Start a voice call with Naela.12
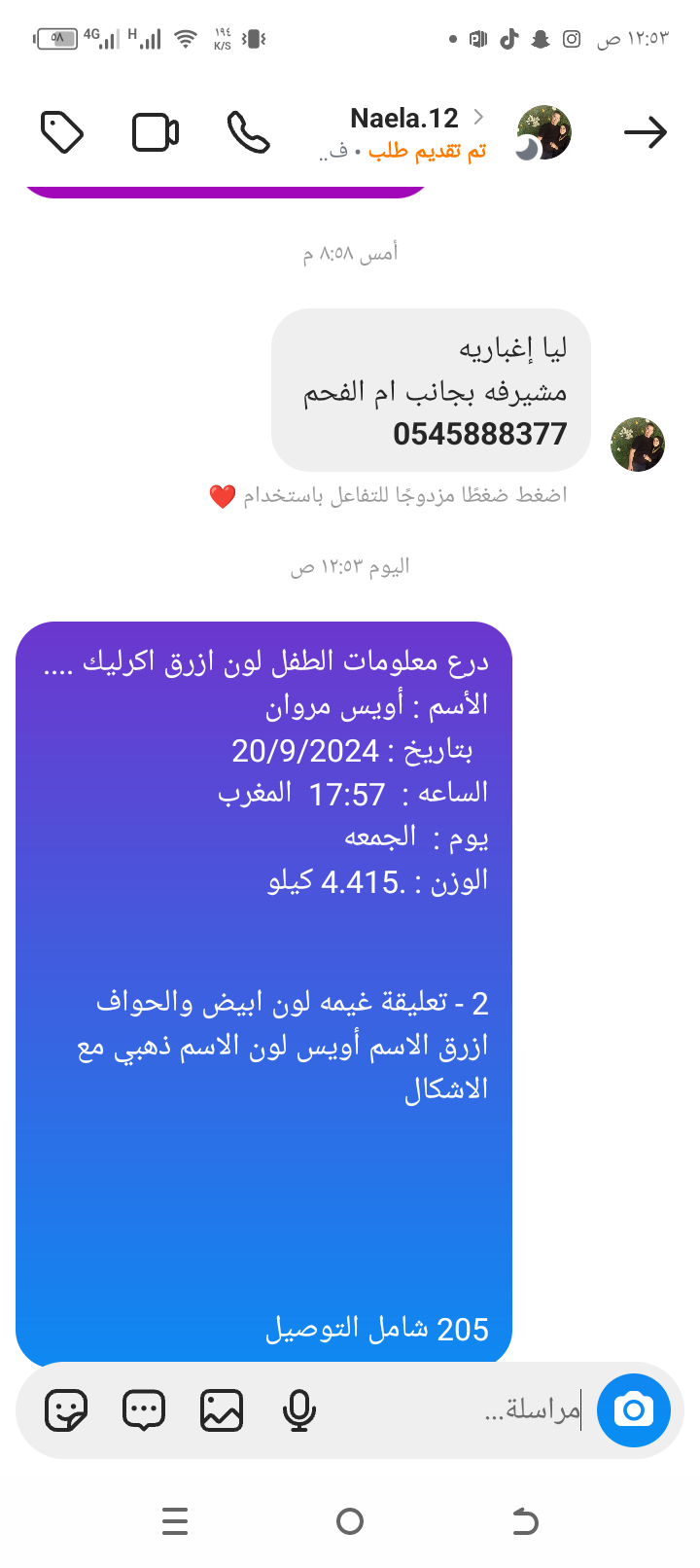 point(248,132)
